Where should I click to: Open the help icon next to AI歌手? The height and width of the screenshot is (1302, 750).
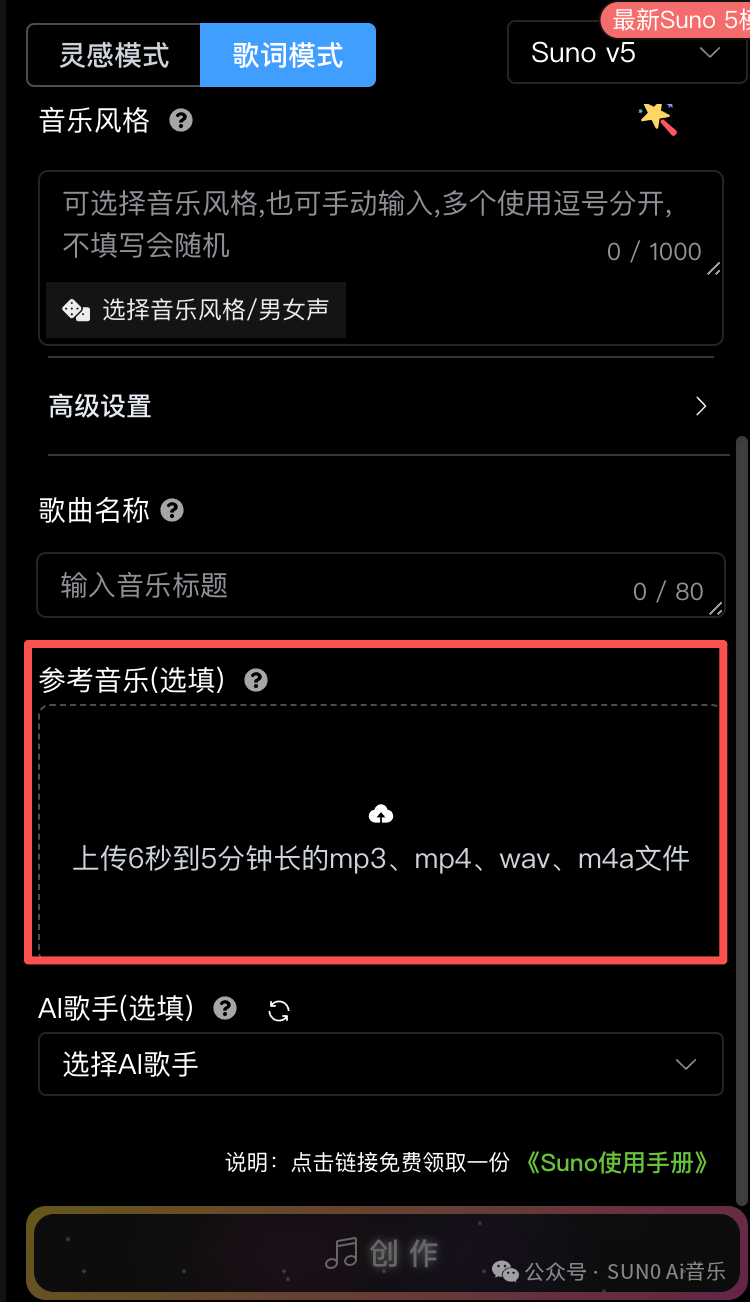tap(224, 1009)
